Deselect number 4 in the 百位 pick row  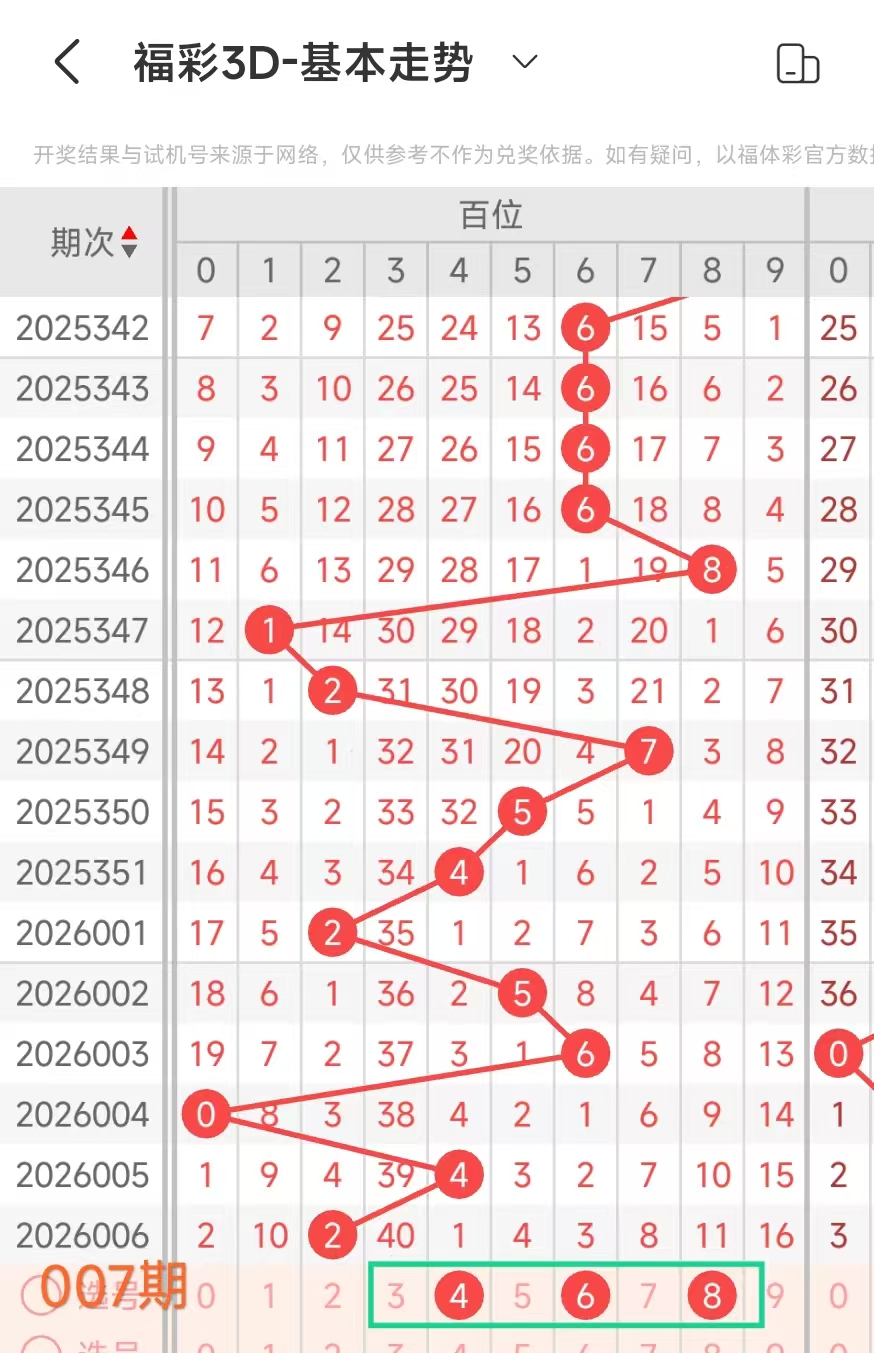tap(459, 1297)
